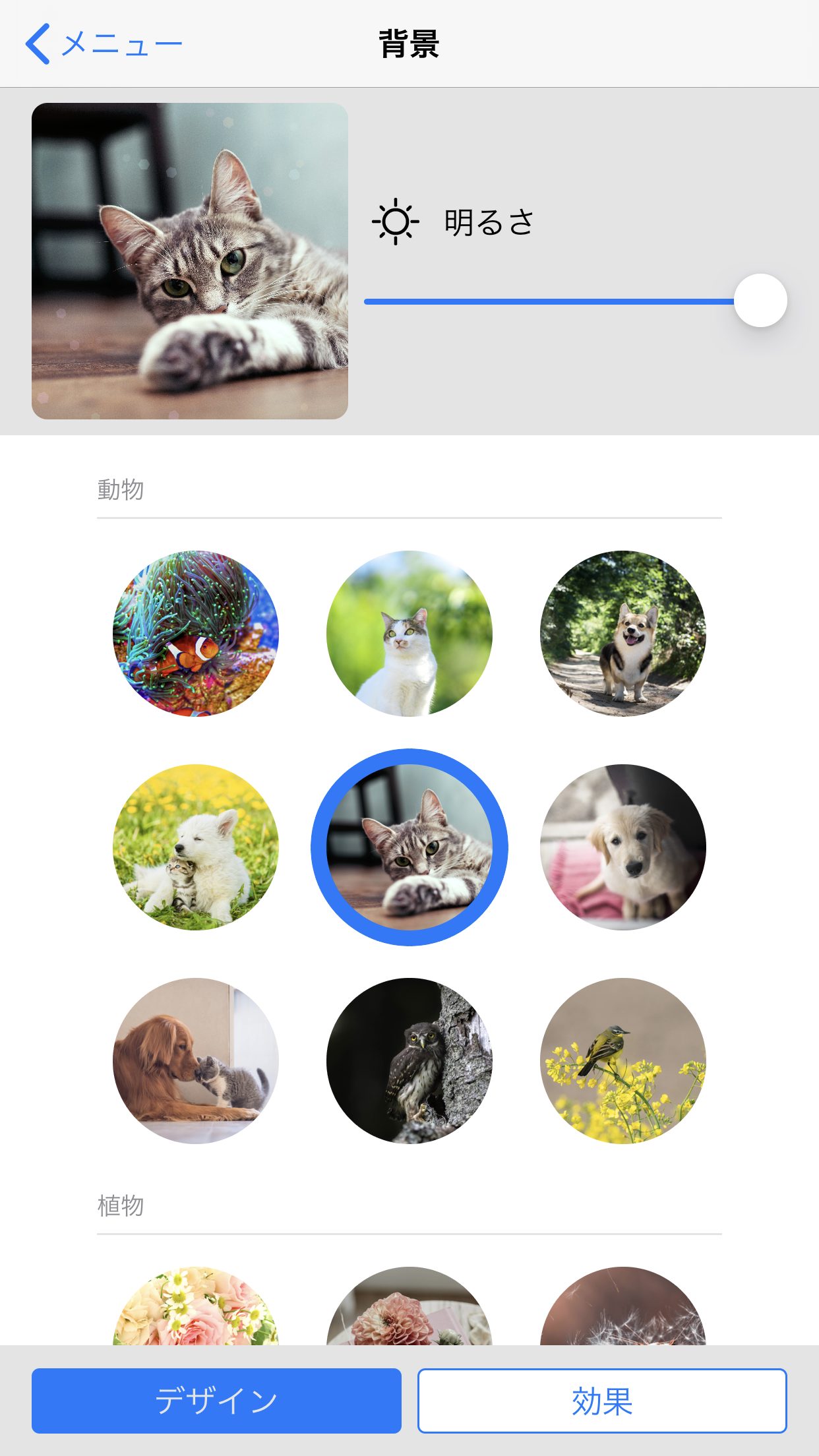The height and width of the screenshot is (1456, 819).
Task: Select the clownfish coral background
Action: pos(196,634)
